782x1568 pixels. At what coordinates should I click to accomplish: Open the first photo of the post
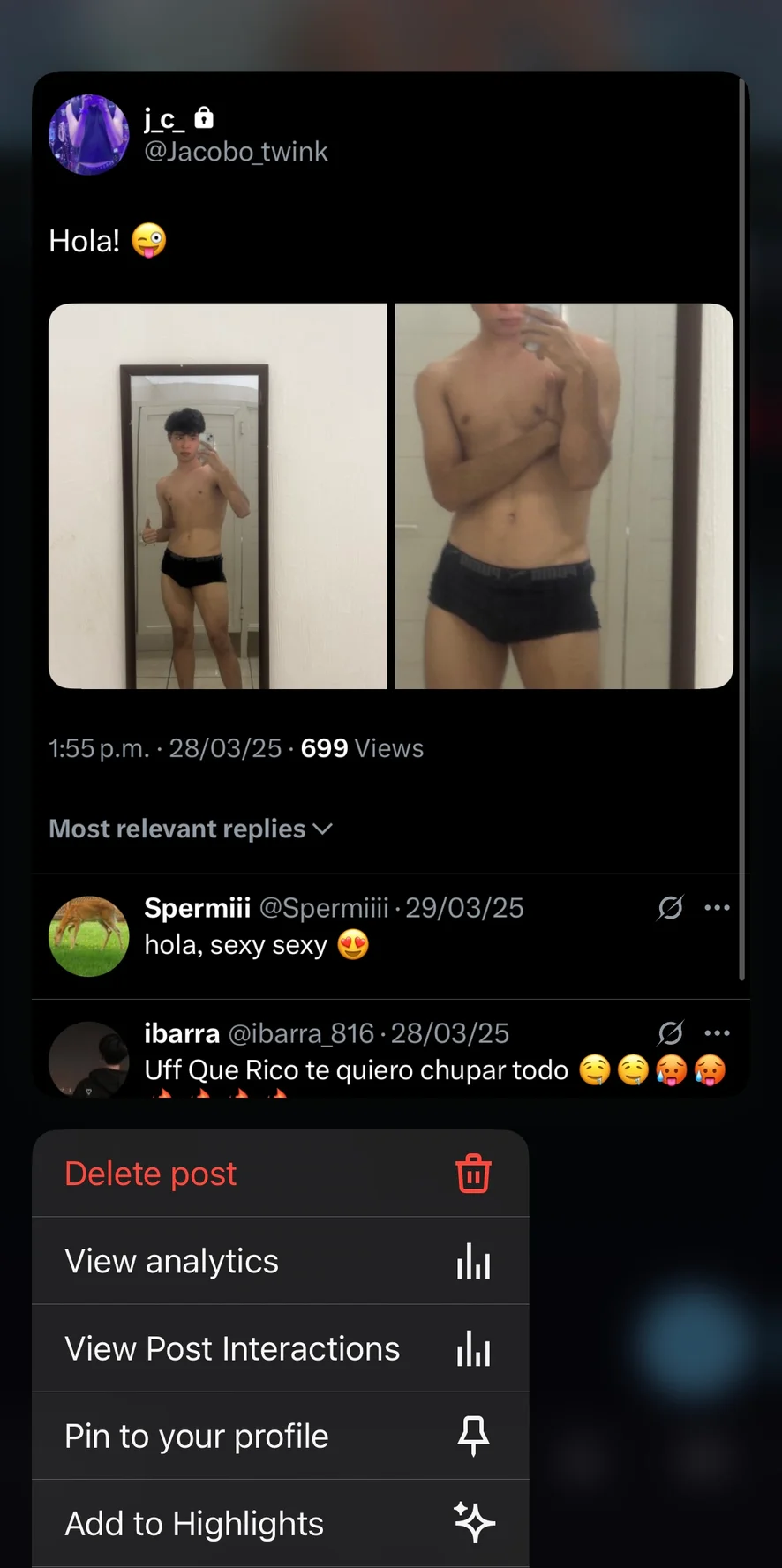coord(218,496)
